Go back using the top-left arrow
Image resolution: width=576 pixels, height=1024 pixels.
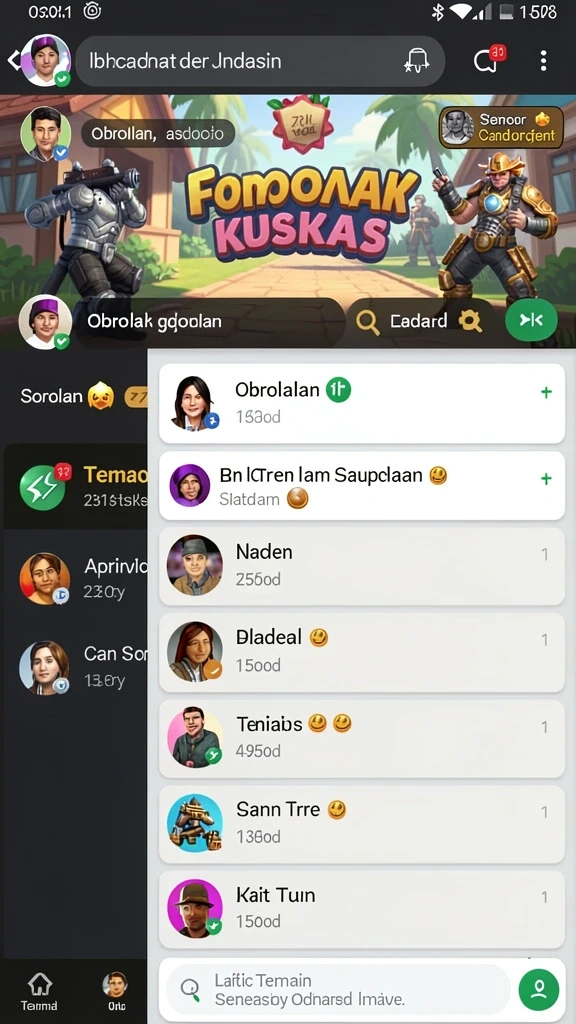12,61
